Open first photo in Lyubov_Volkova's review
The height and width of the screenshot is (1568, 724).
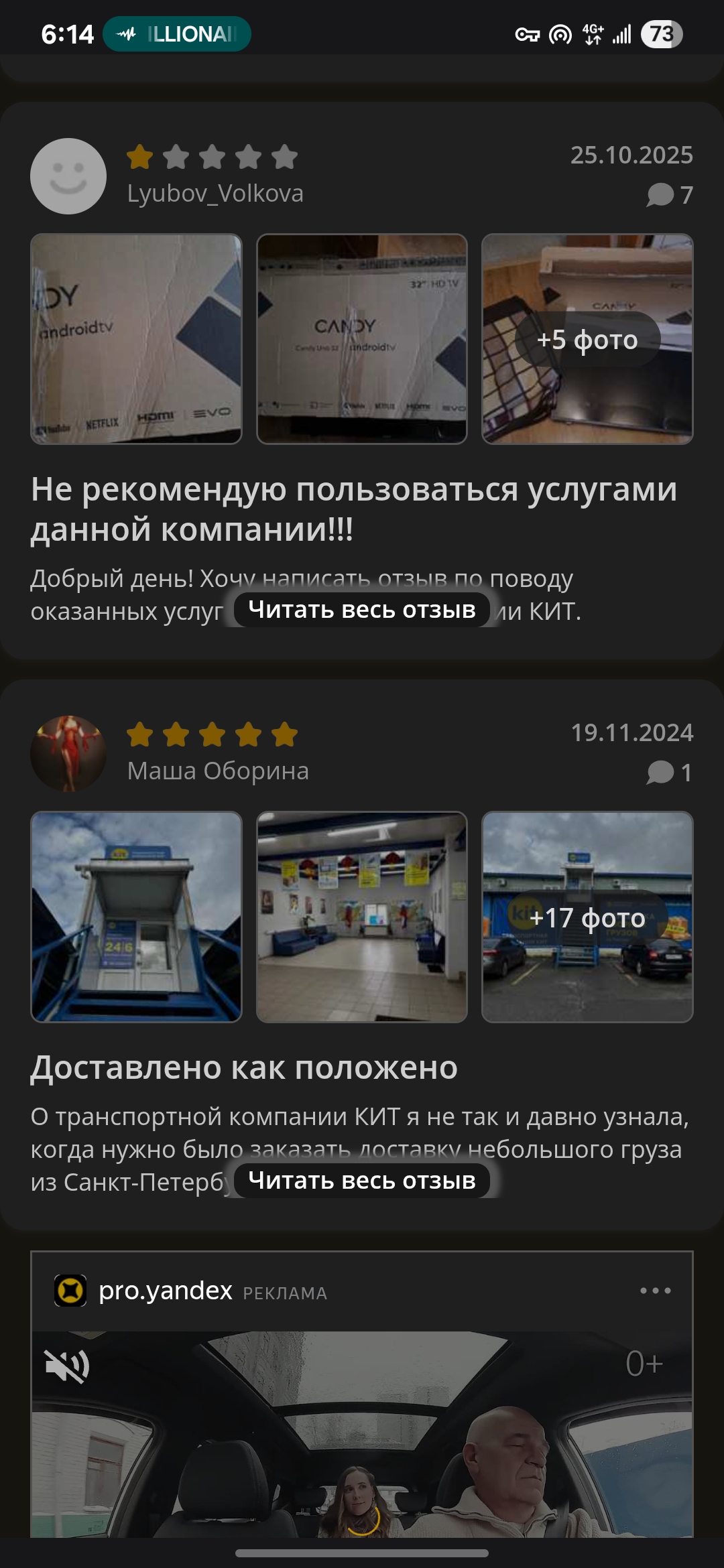[136, 339]
